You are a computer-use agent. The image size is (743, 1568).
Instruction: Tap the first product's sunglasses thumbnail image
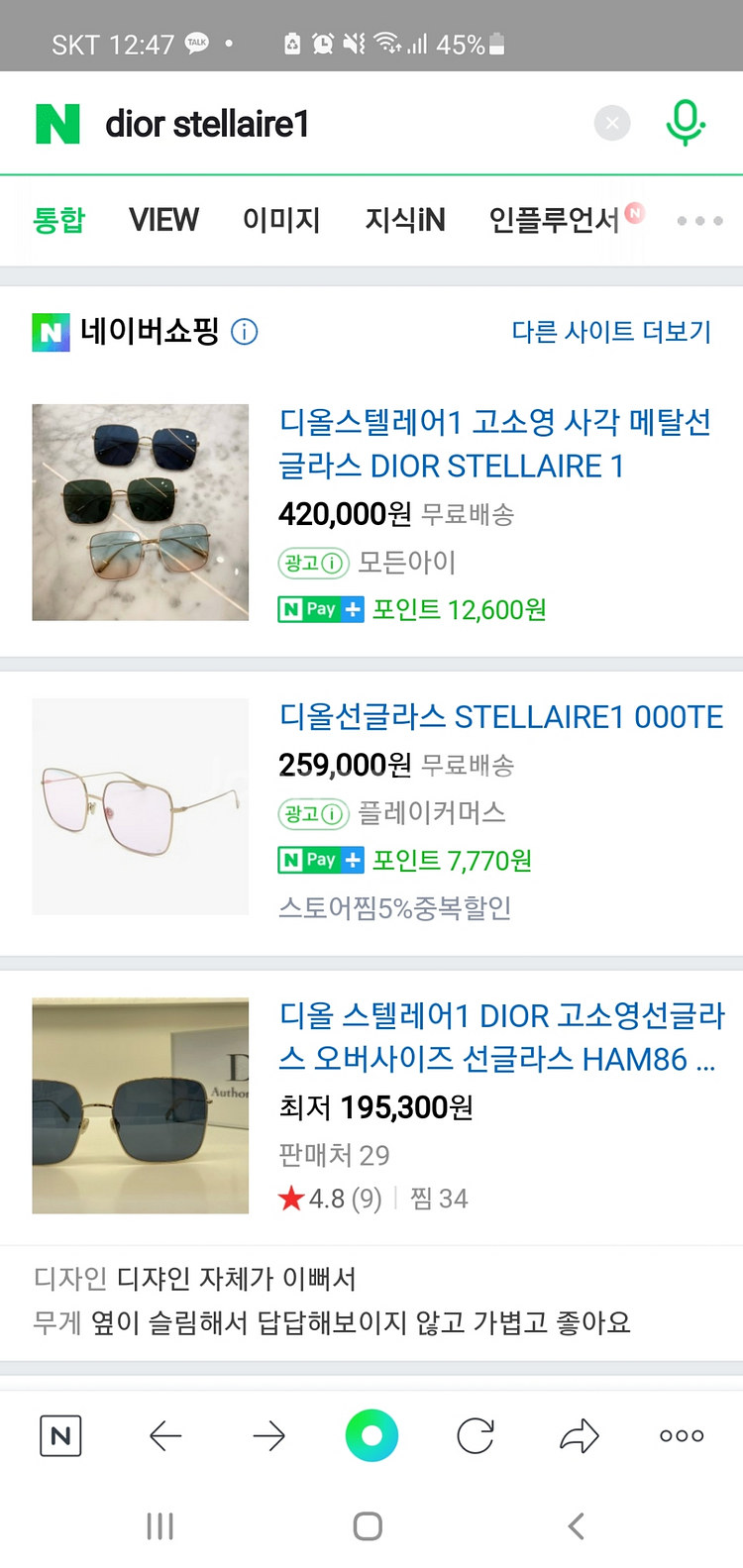click(140, 511)
